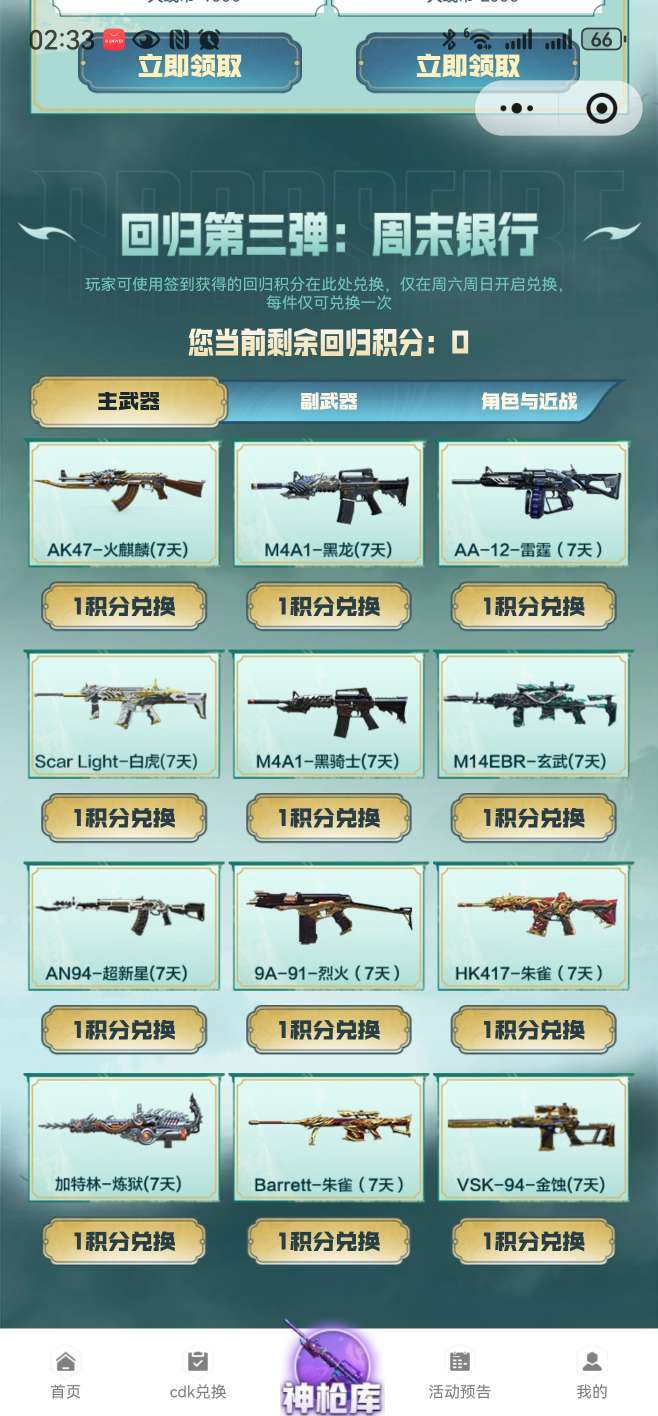Close the mini program via the circle icon
Screen dimensions: 658x1416
(601, 108)
